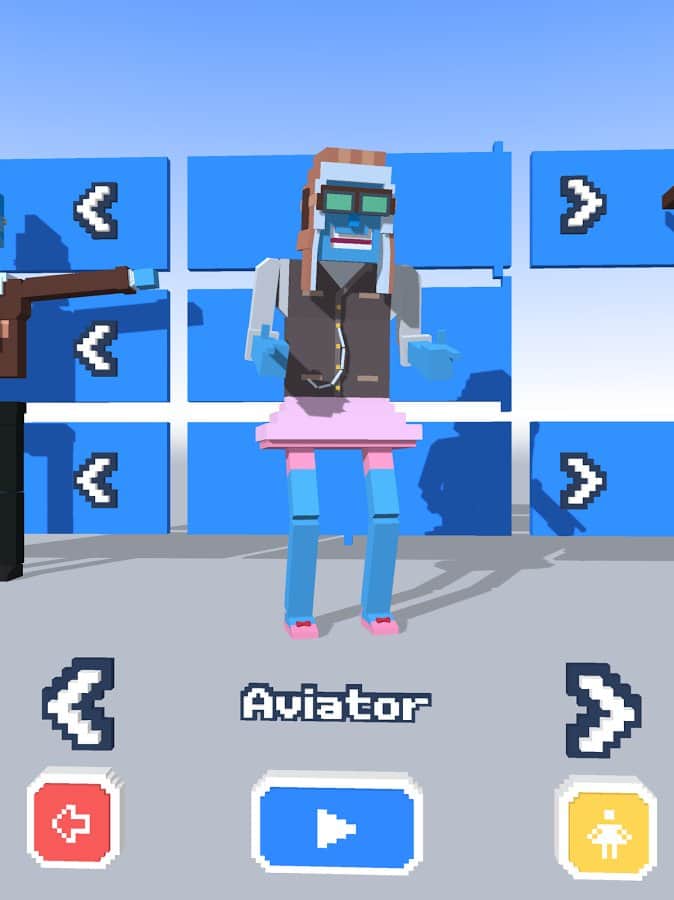Screen dimensions: 674x900
Task: Go to the outfit before Aviator
Action: 79,704
